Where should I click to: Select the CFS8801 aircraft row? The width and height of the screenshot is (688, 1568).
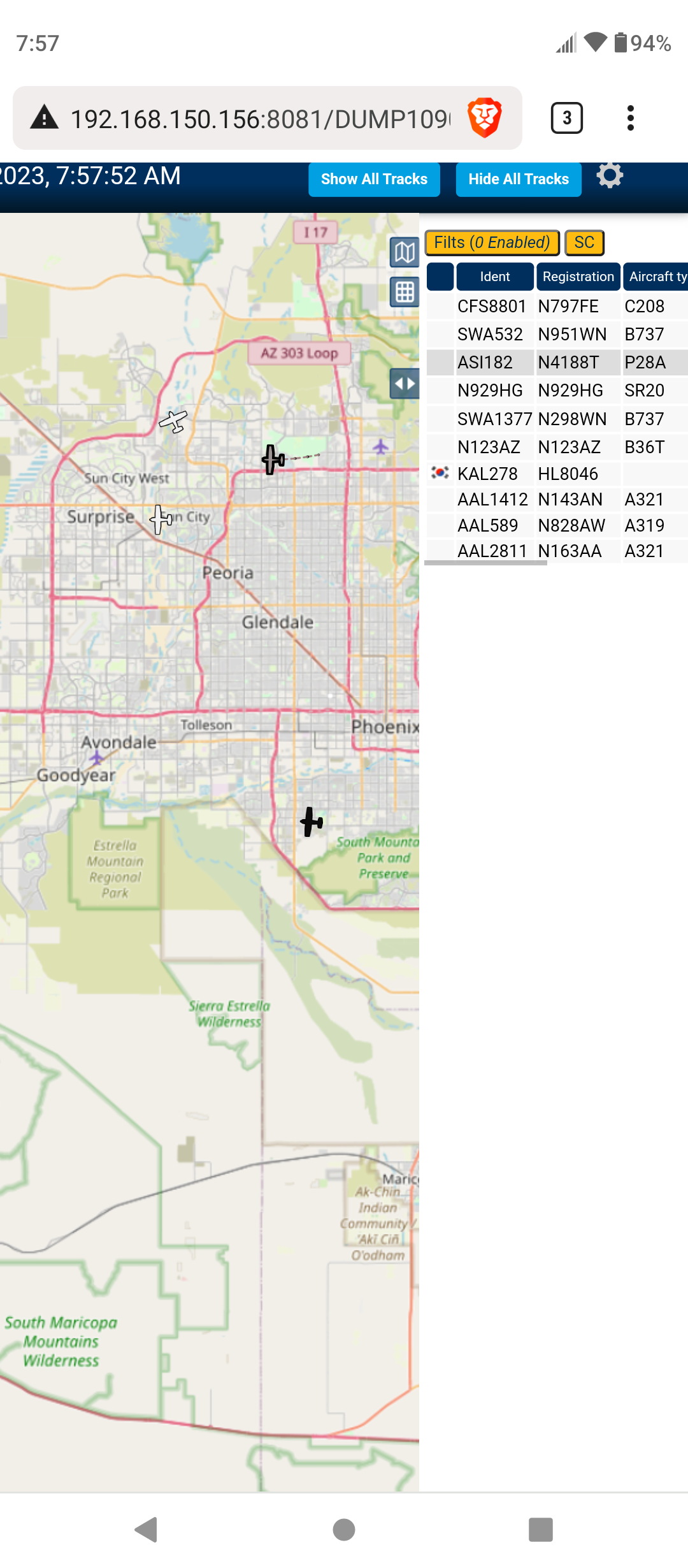557,307
